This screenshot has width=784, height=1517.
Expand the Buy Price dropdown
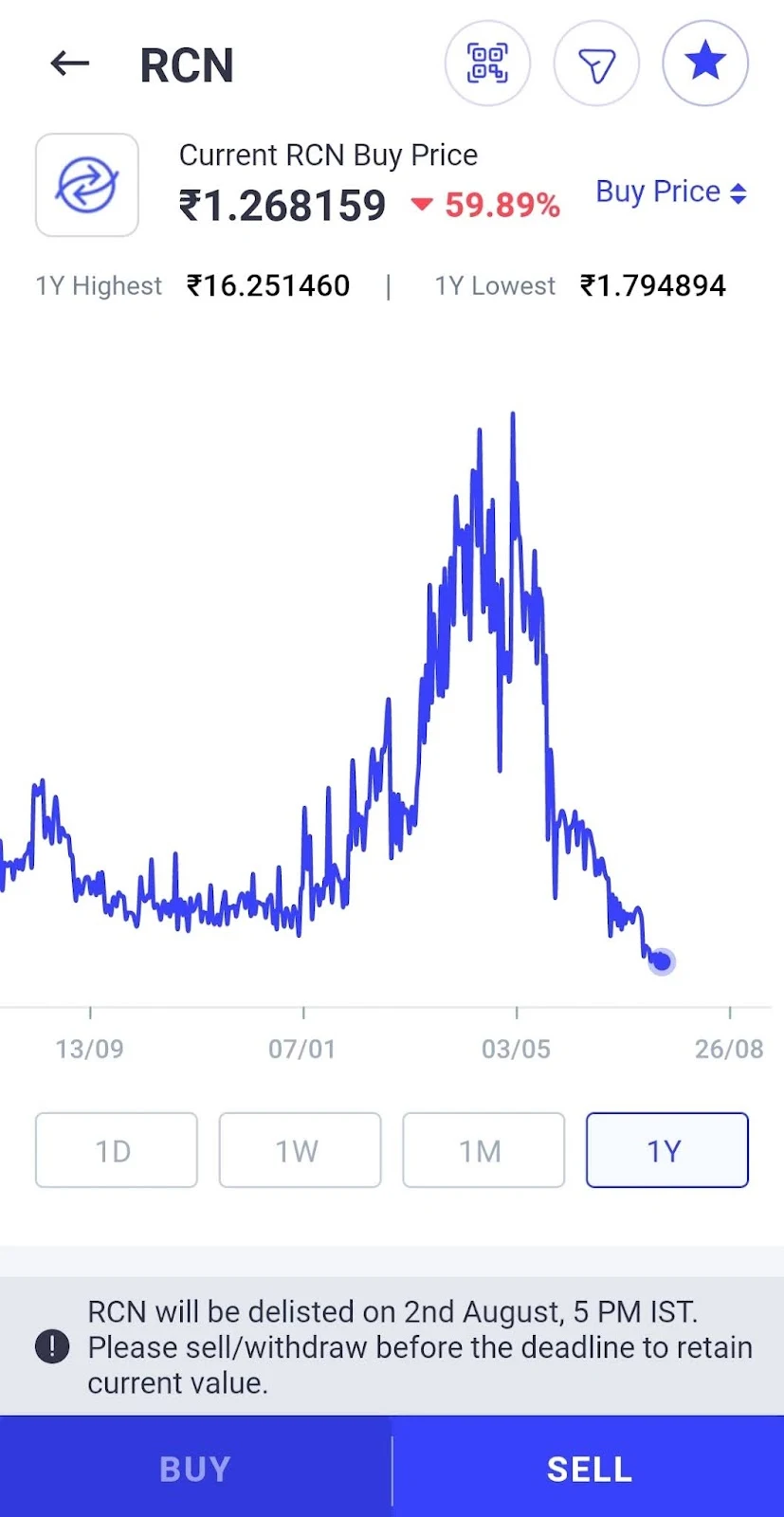(671, 192)
